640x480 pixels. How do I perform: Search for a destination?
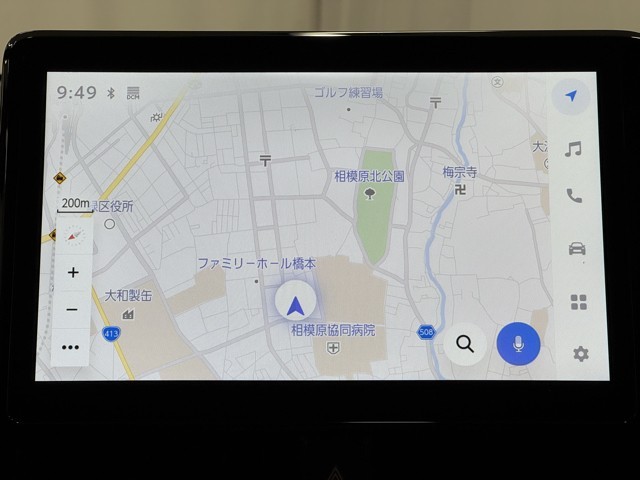coord(465,344)
